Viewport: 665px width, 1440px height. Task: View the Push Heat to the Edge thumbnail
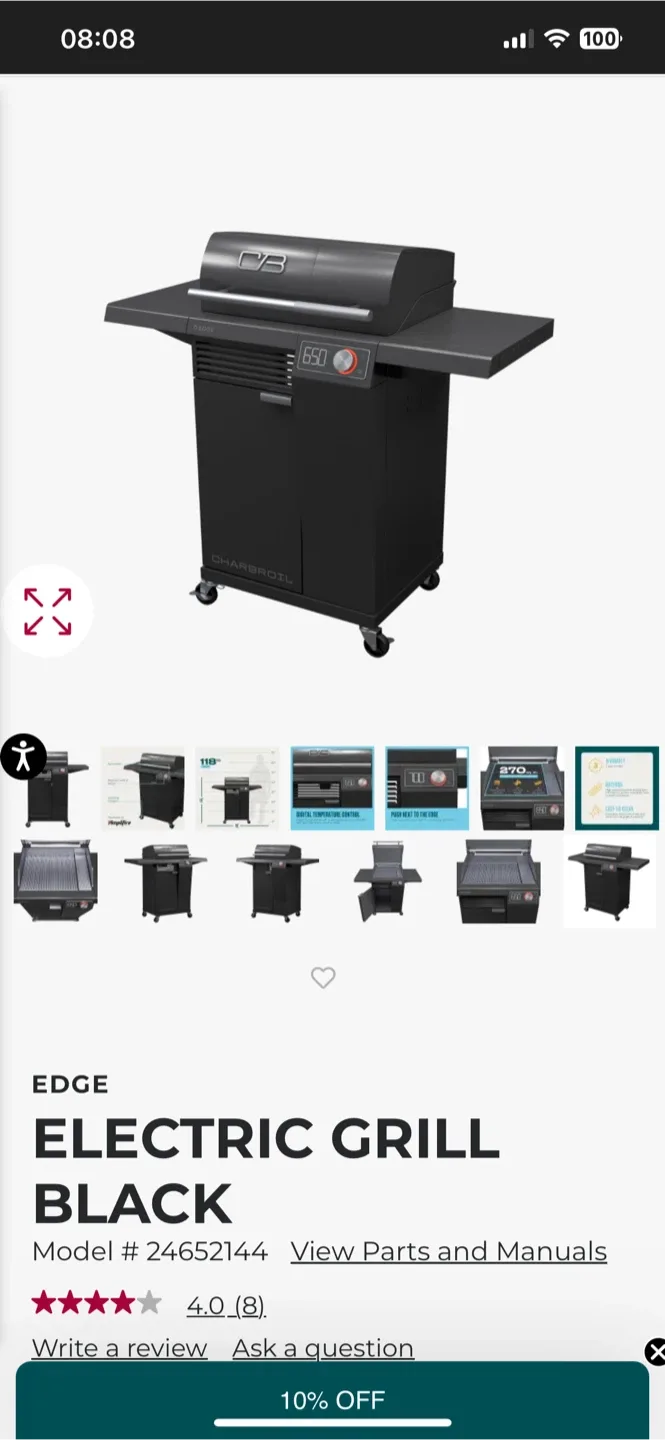(x=427, y=788)
